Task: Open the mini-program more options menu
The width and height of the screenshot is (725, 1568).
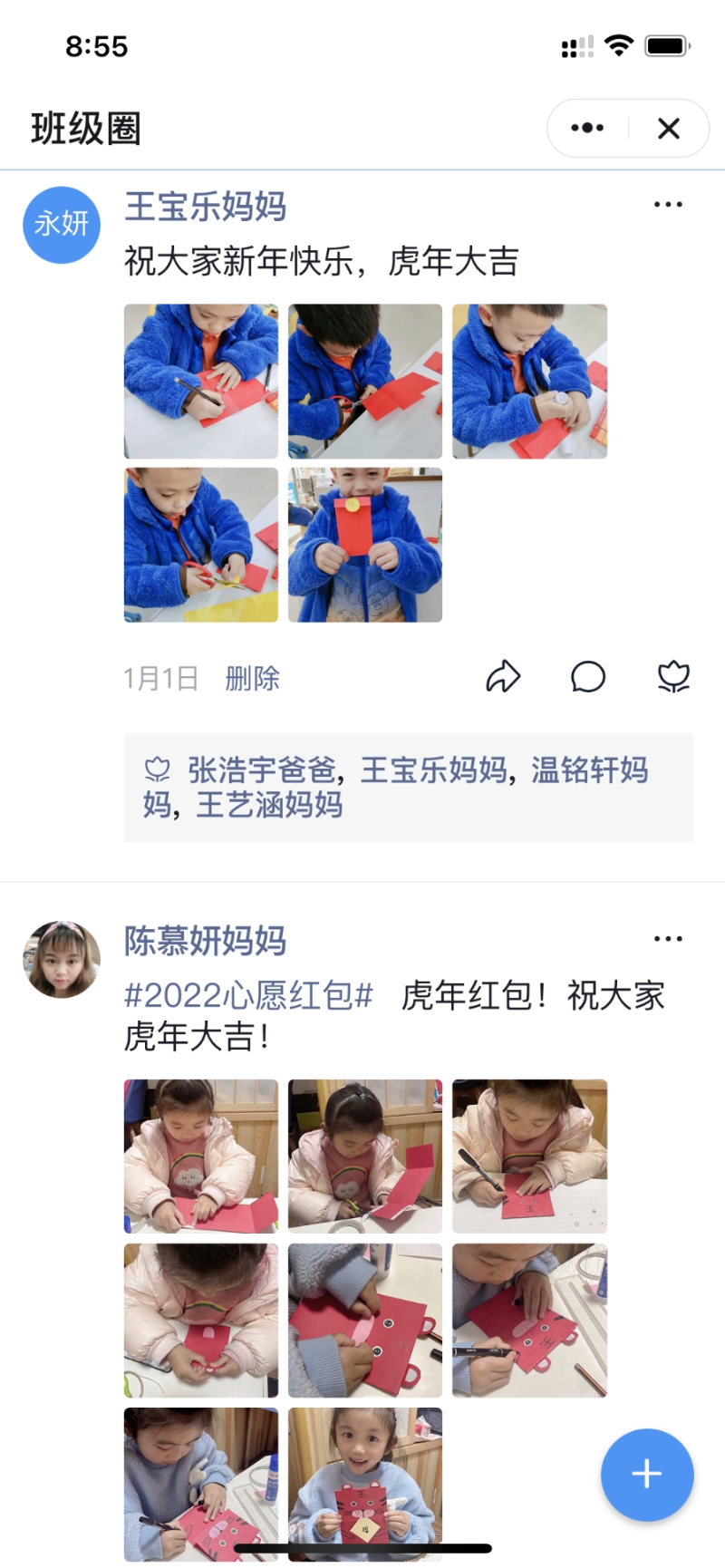Action: [x=587, y=128]
